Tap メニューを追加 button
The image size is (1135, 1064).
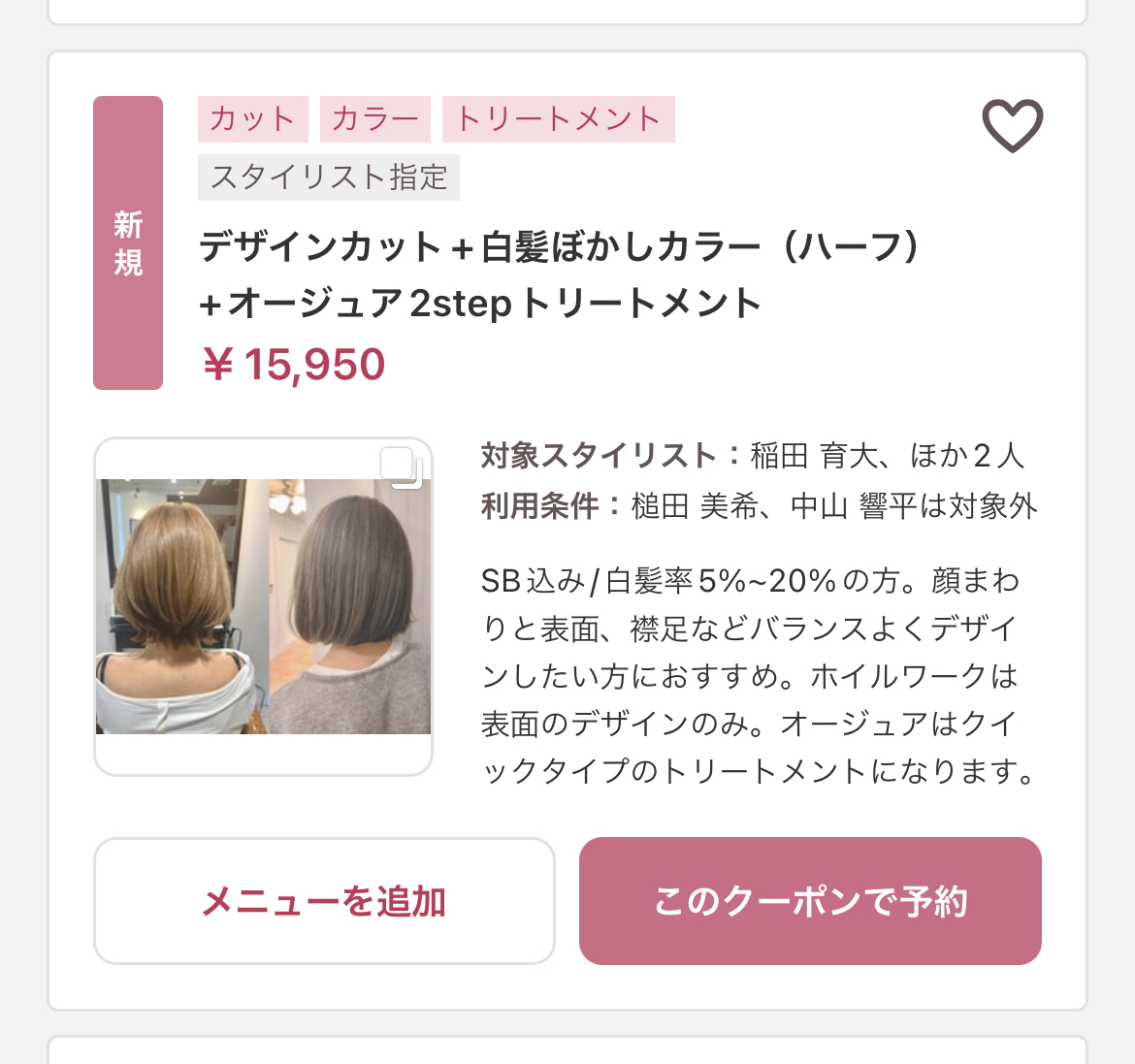point(324,901)
